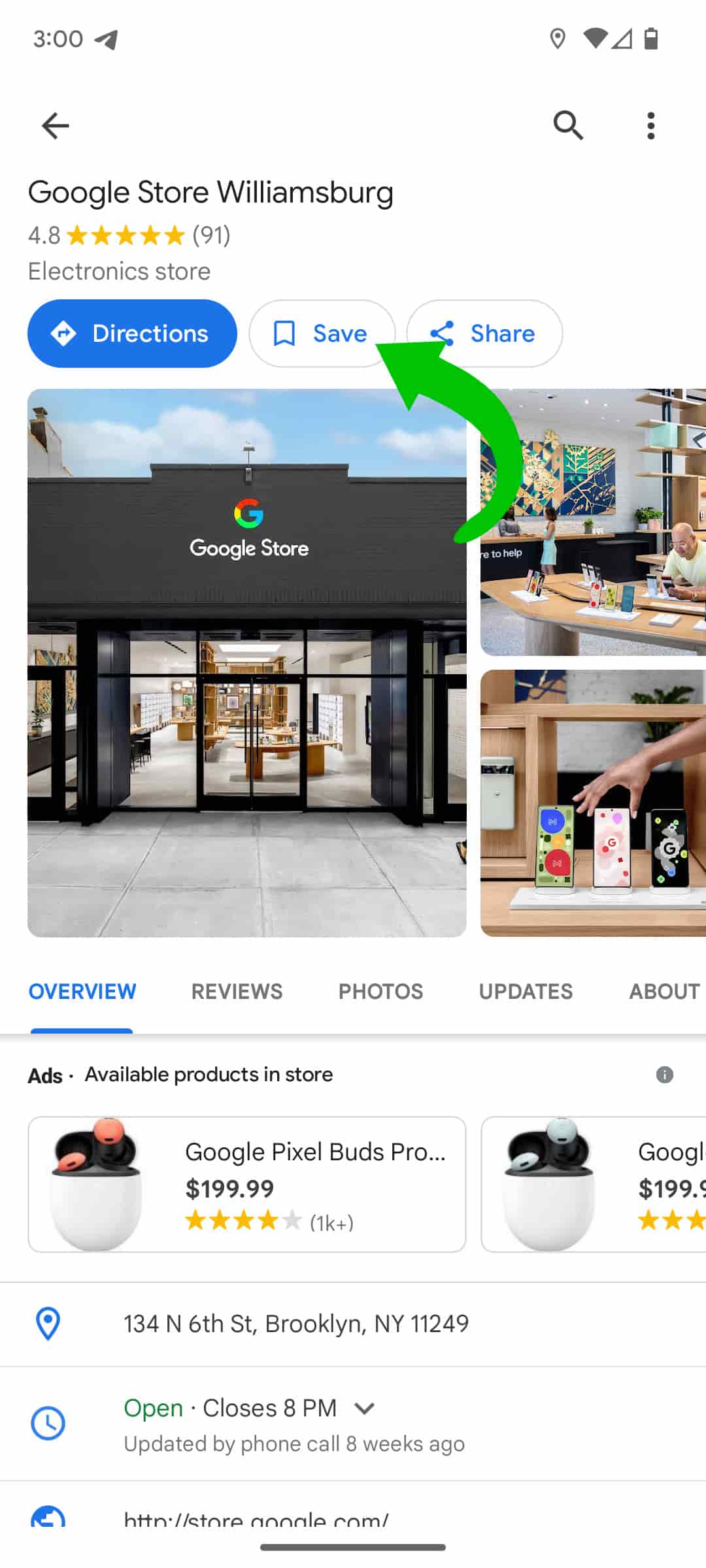This screenshot has height=1568, width=706.
Task: Select the Overview tab
Action: click(x=82, y=991)
